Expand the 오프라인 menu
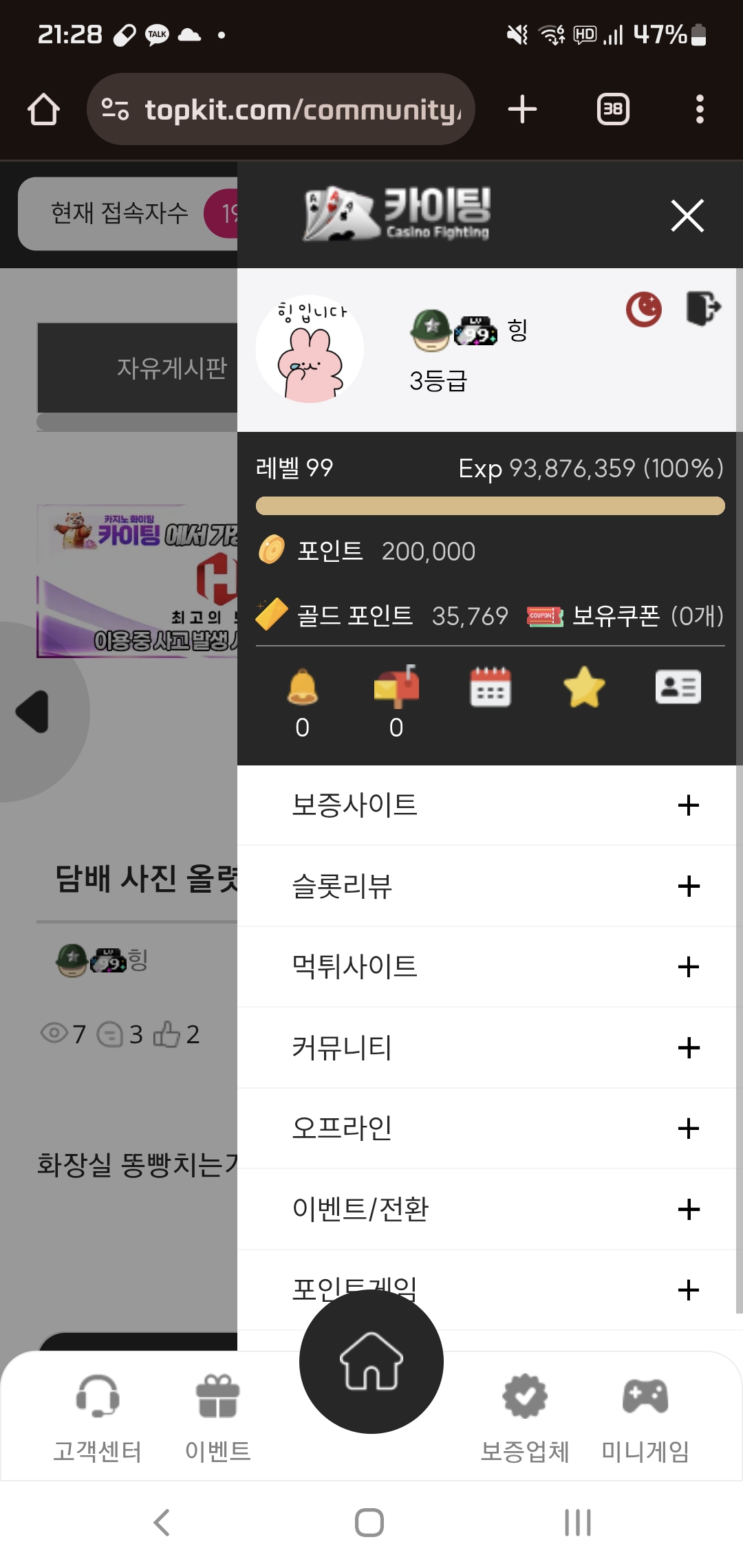Viewport: 743px width, 1568px height. coord(688,1129)
